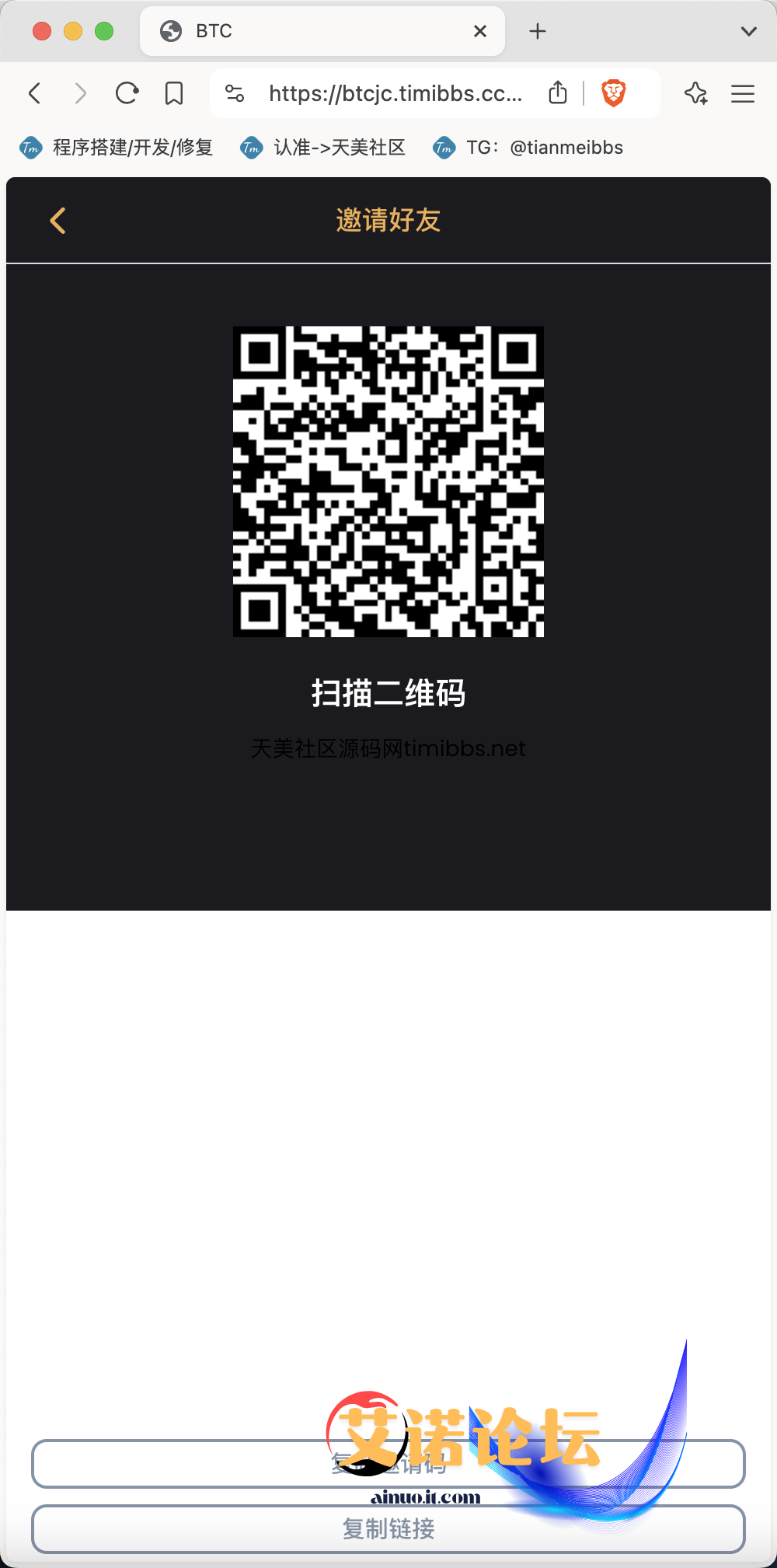The image size is (777, 1568).
Task: Focus the address bar with btcjc.timibbs URL
Action: [395, 94]
